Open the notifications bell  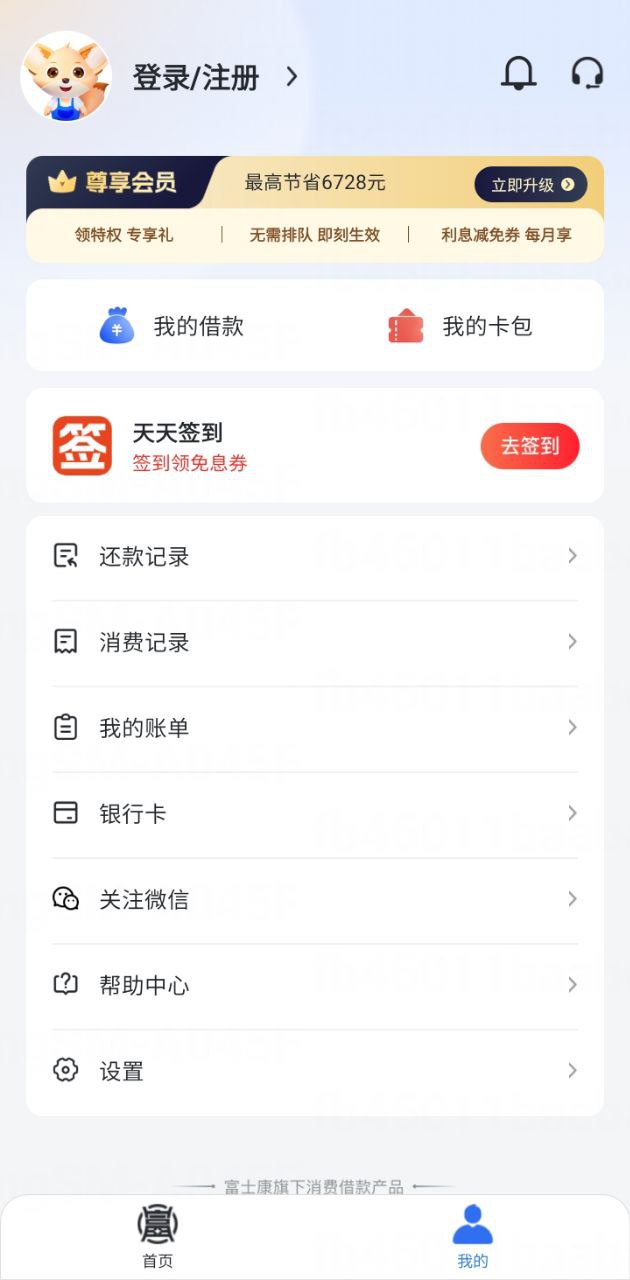point(518,74)
